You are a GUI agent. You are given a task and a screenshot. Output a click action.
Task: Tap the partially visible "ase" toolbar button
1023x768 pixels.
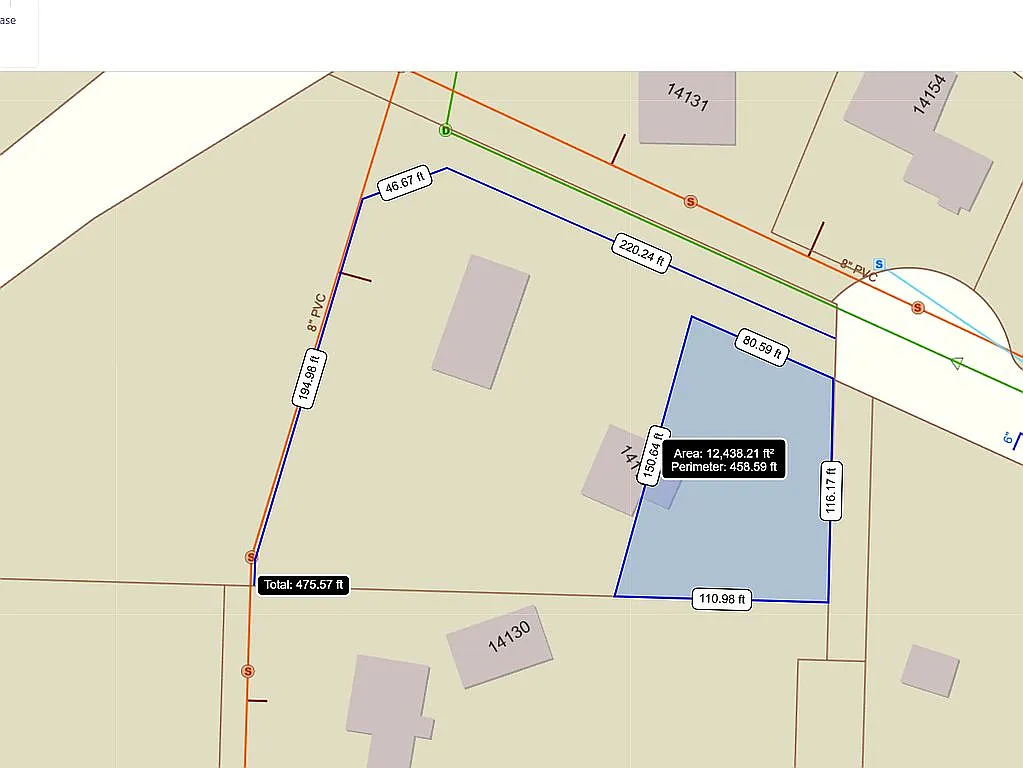tap(10, 22)
